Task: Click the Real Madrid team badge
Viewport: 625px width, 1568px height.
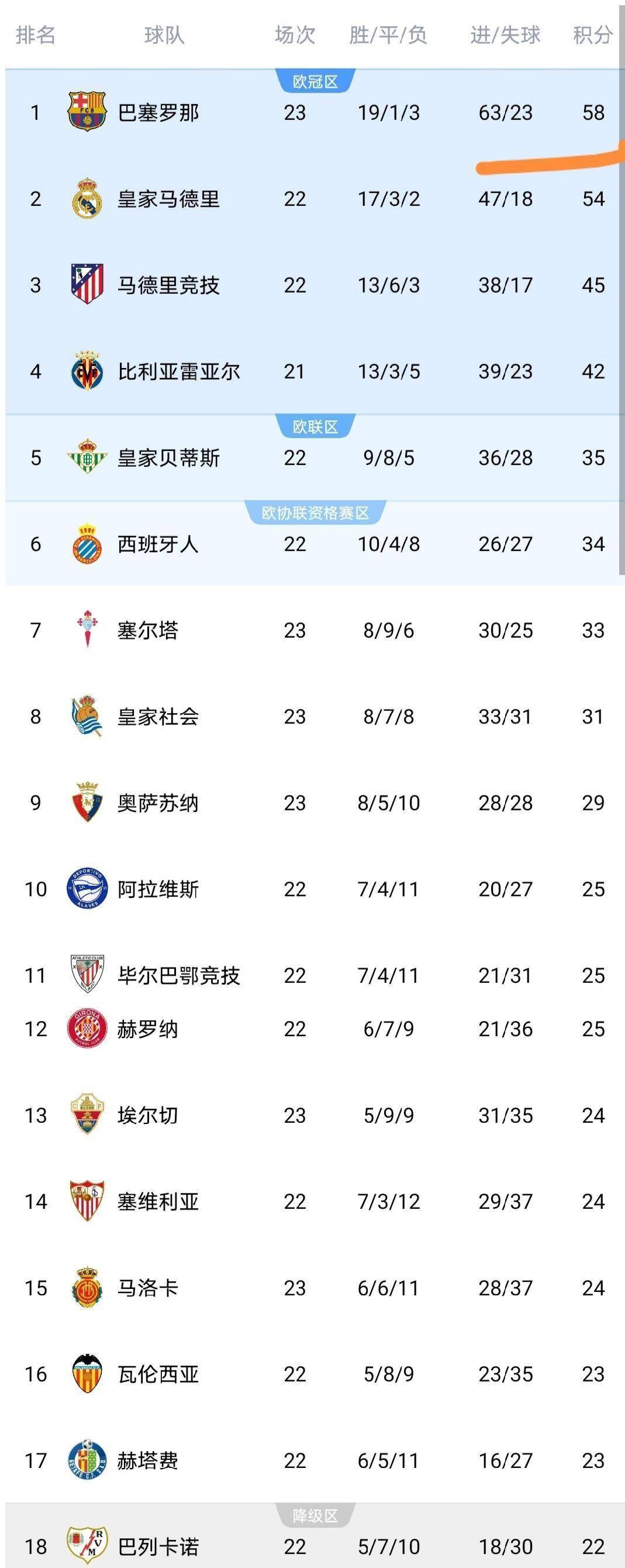Action: [x=87, y=198]
